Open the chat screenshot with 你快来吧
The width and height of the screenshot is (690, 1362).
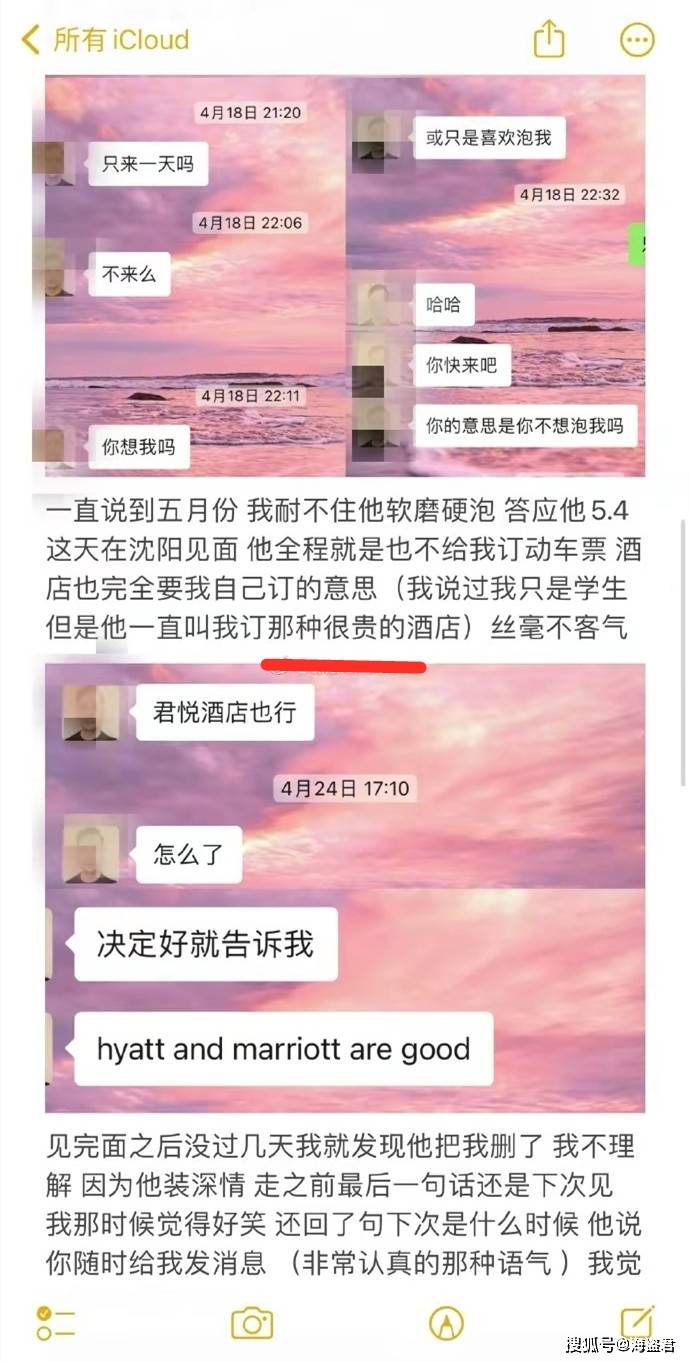coord(495,275)
